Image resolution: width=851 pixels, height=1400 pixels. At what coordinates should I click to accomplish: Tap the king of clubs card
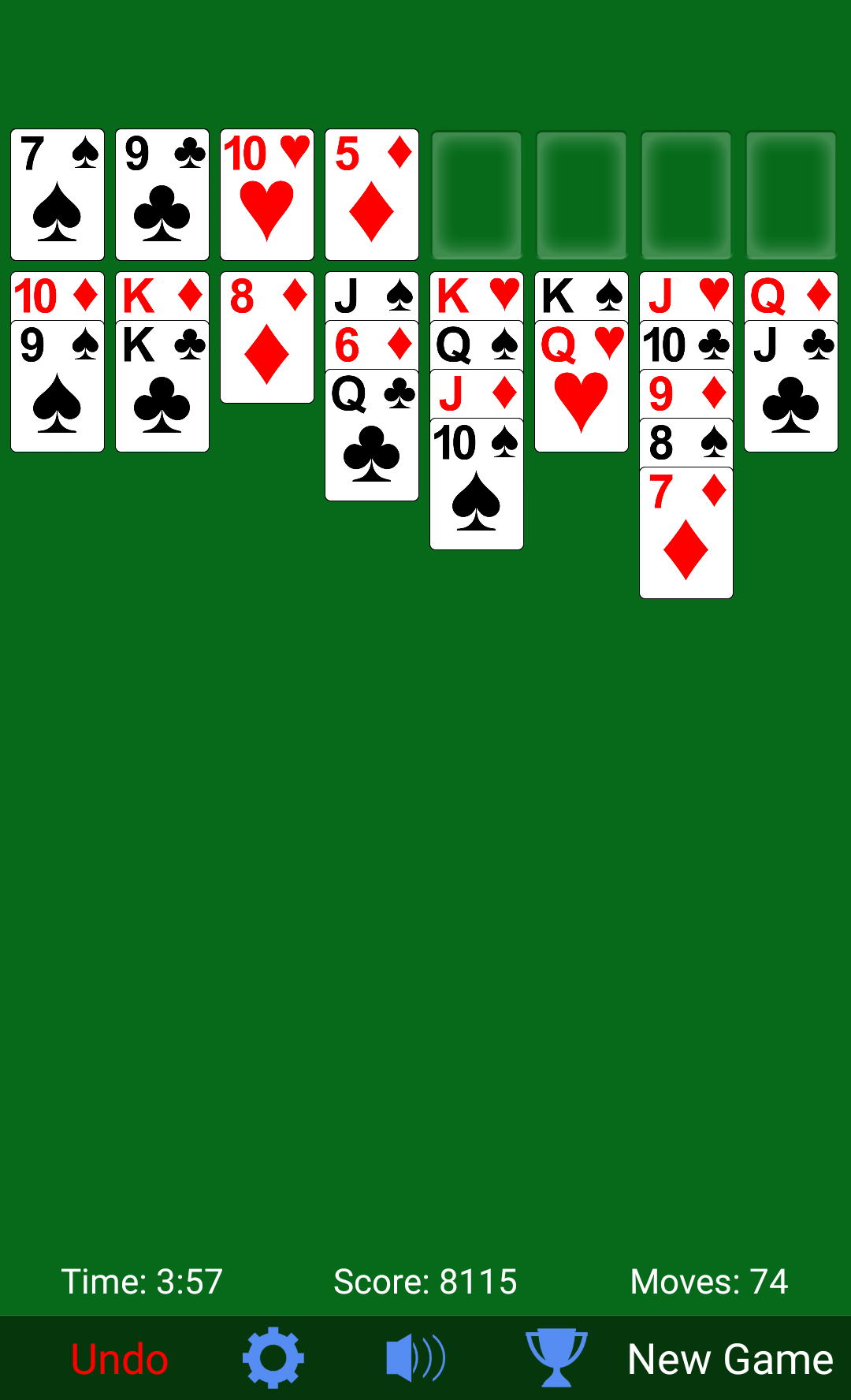point(162,386)
